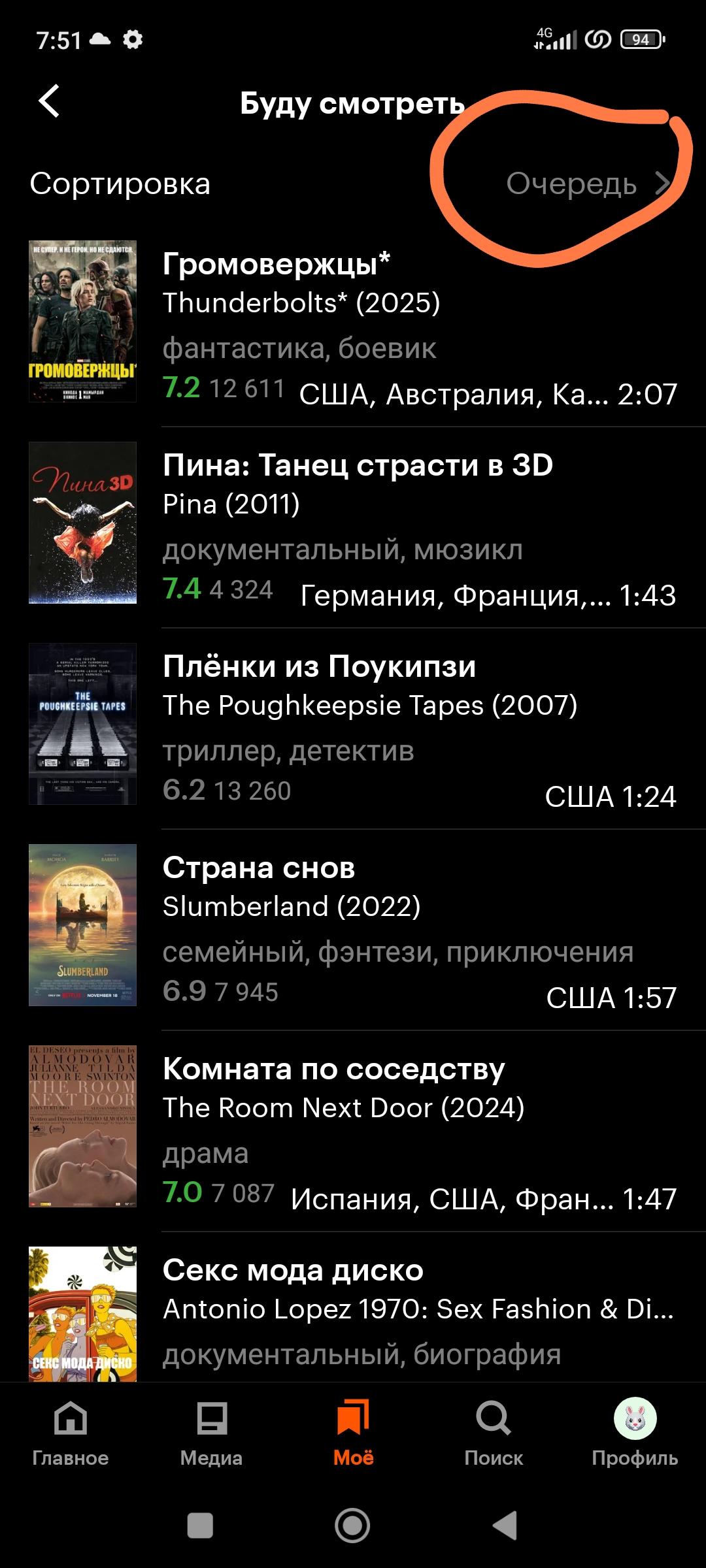Switch to the Главное tab
The image size is (706, 1568).
coord(71,1434)
